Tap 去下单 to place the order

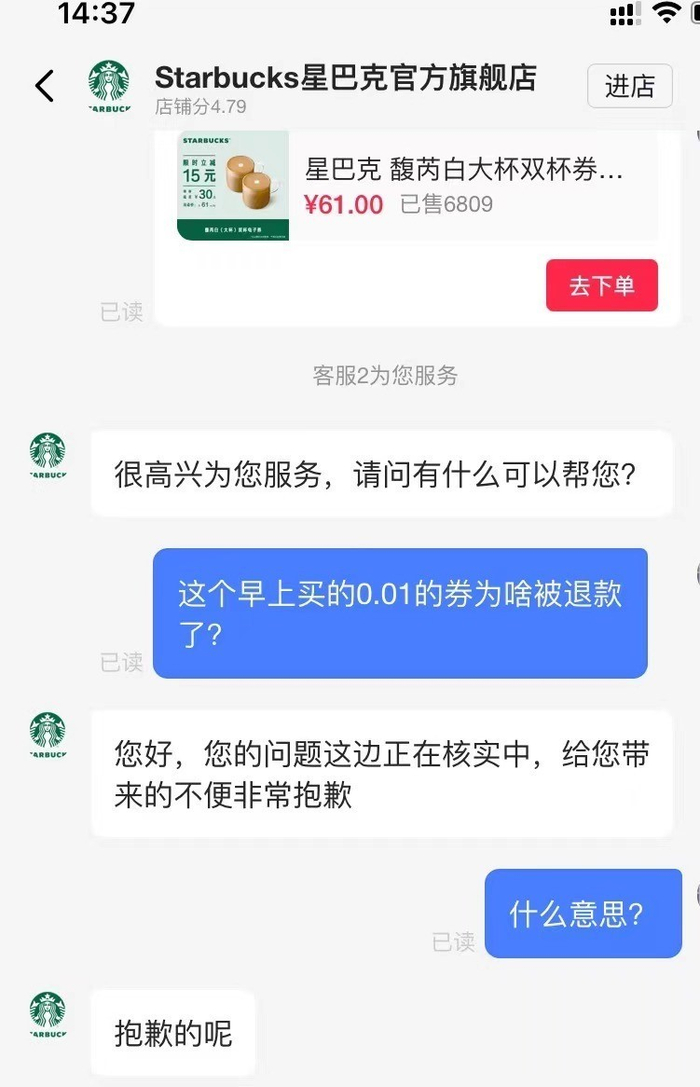[601, 285]
